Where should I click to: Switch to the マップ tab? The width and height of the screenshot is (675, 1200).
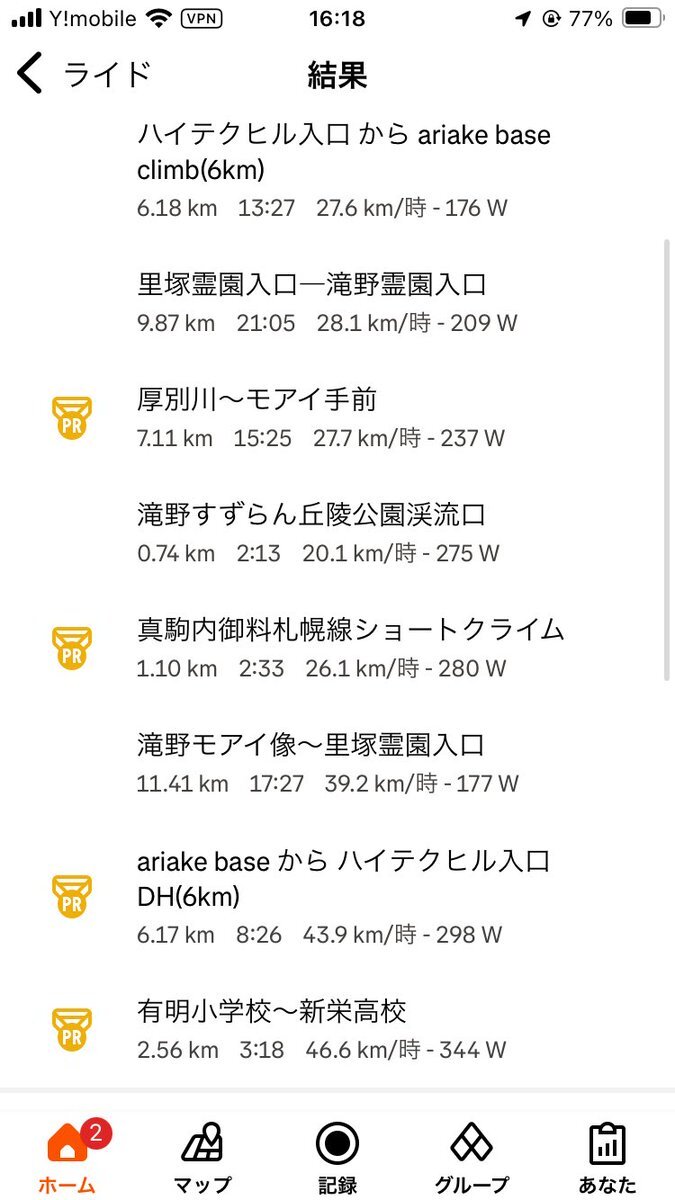(x=202, y=1156)
